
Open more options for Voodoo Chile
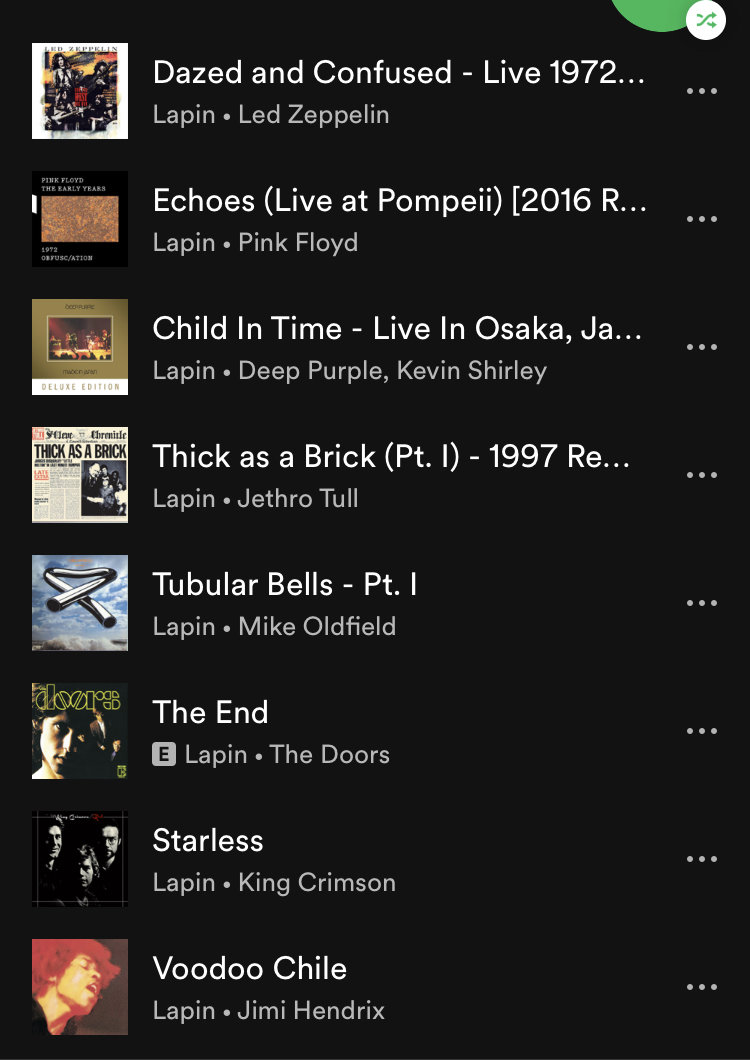click(x=702, y=987)
